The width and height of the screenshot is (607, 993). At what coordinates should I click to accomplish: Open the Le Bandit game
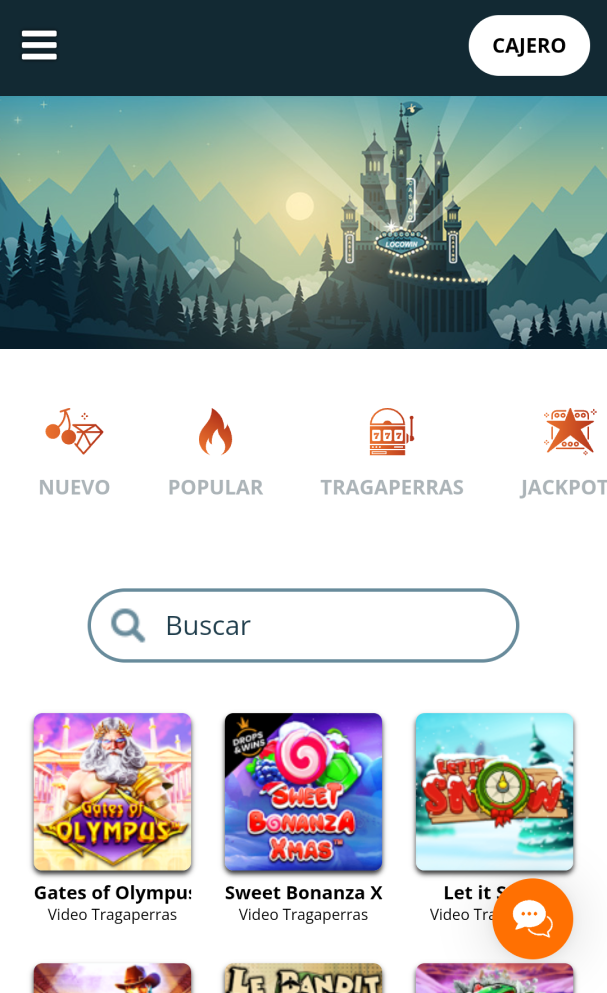[x=303, y=978]
